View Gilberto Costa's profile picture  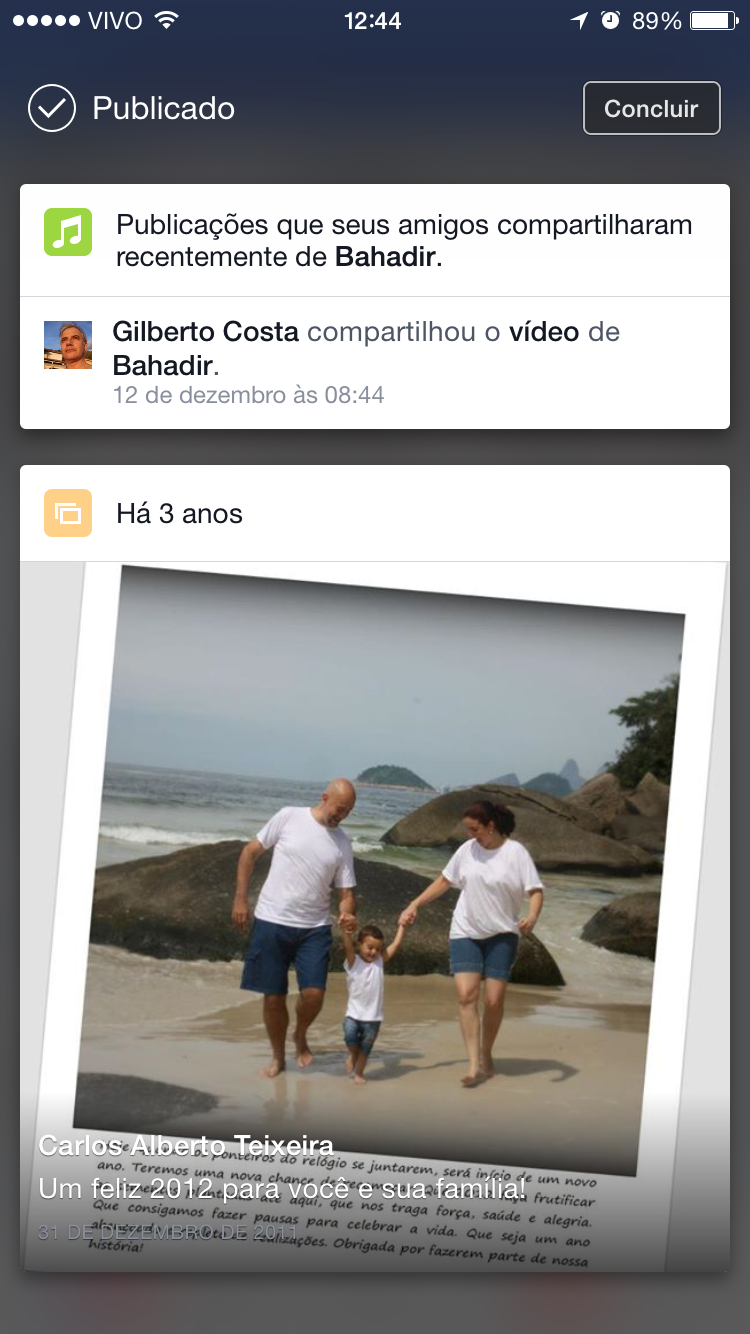tap(68, 345)
